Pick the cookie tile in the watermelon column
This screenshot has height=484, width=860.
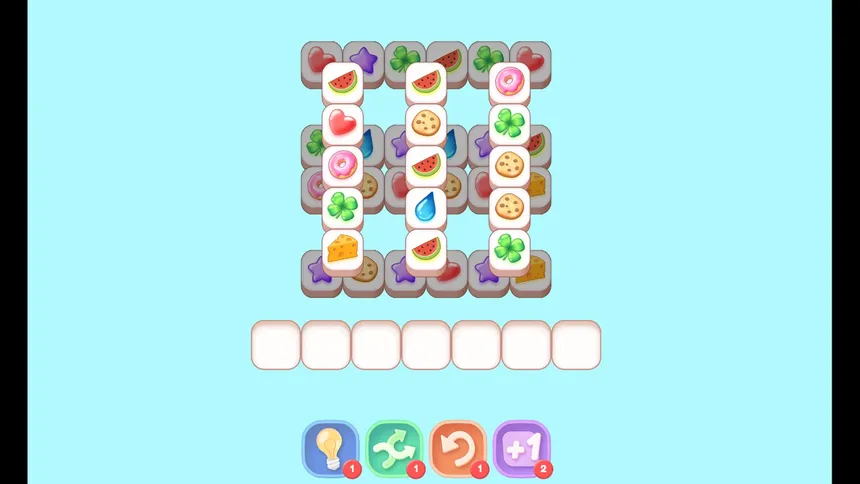[x=426, y=124]
